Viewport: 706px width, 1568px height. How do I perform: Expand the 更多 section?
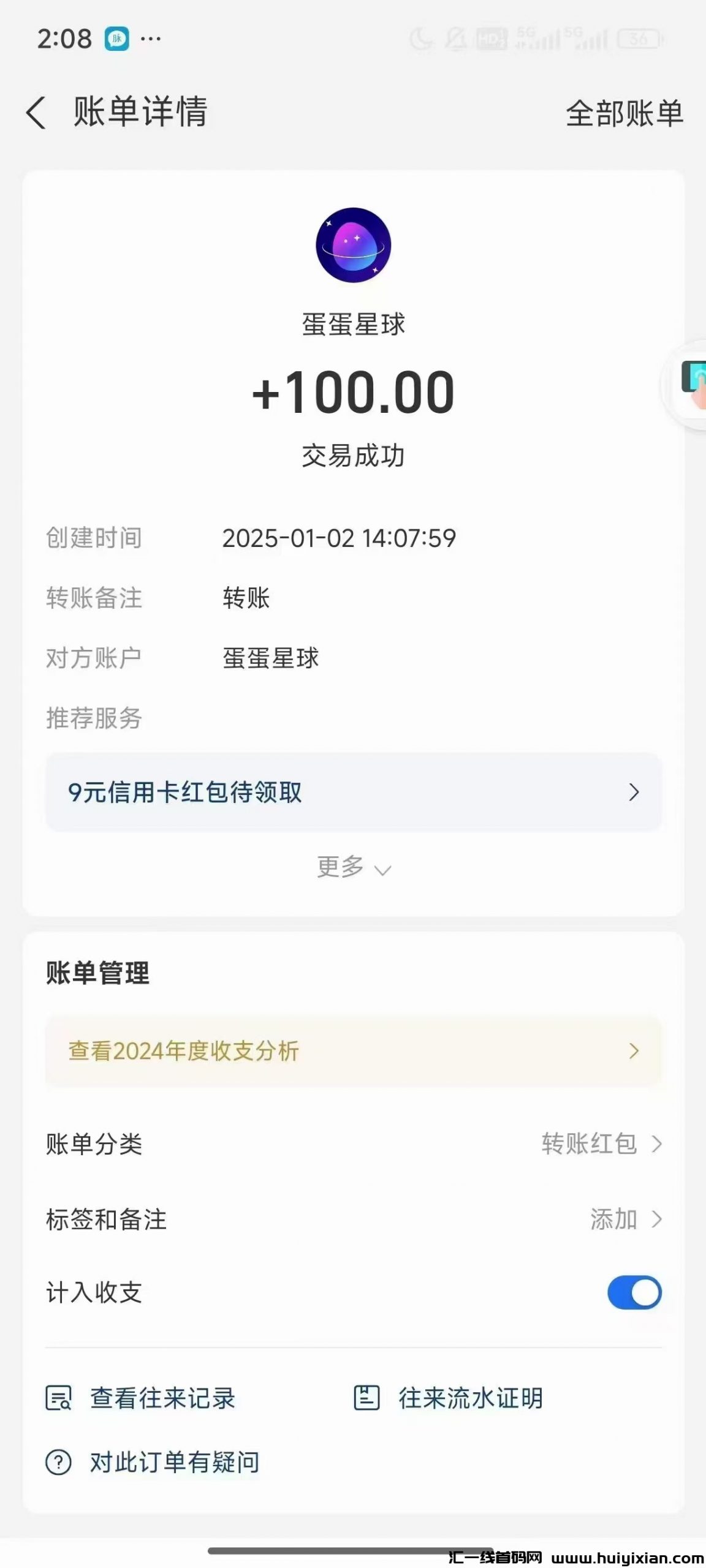(x=354, y=867)
